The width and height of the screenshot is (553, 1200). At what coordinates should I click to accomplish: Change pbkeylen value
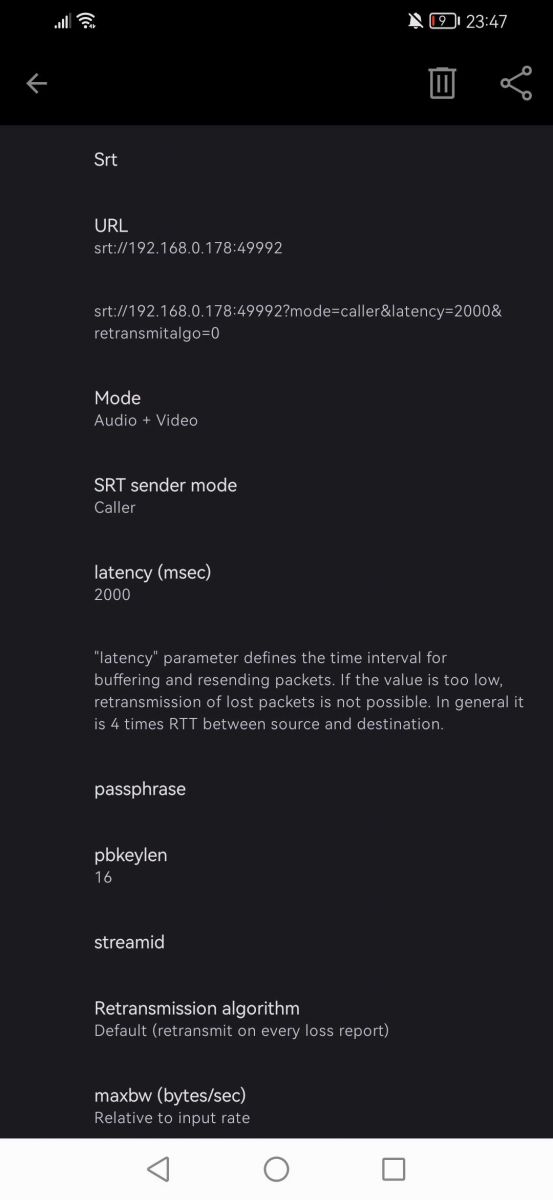pyautogui.click(x=276, y=865)
